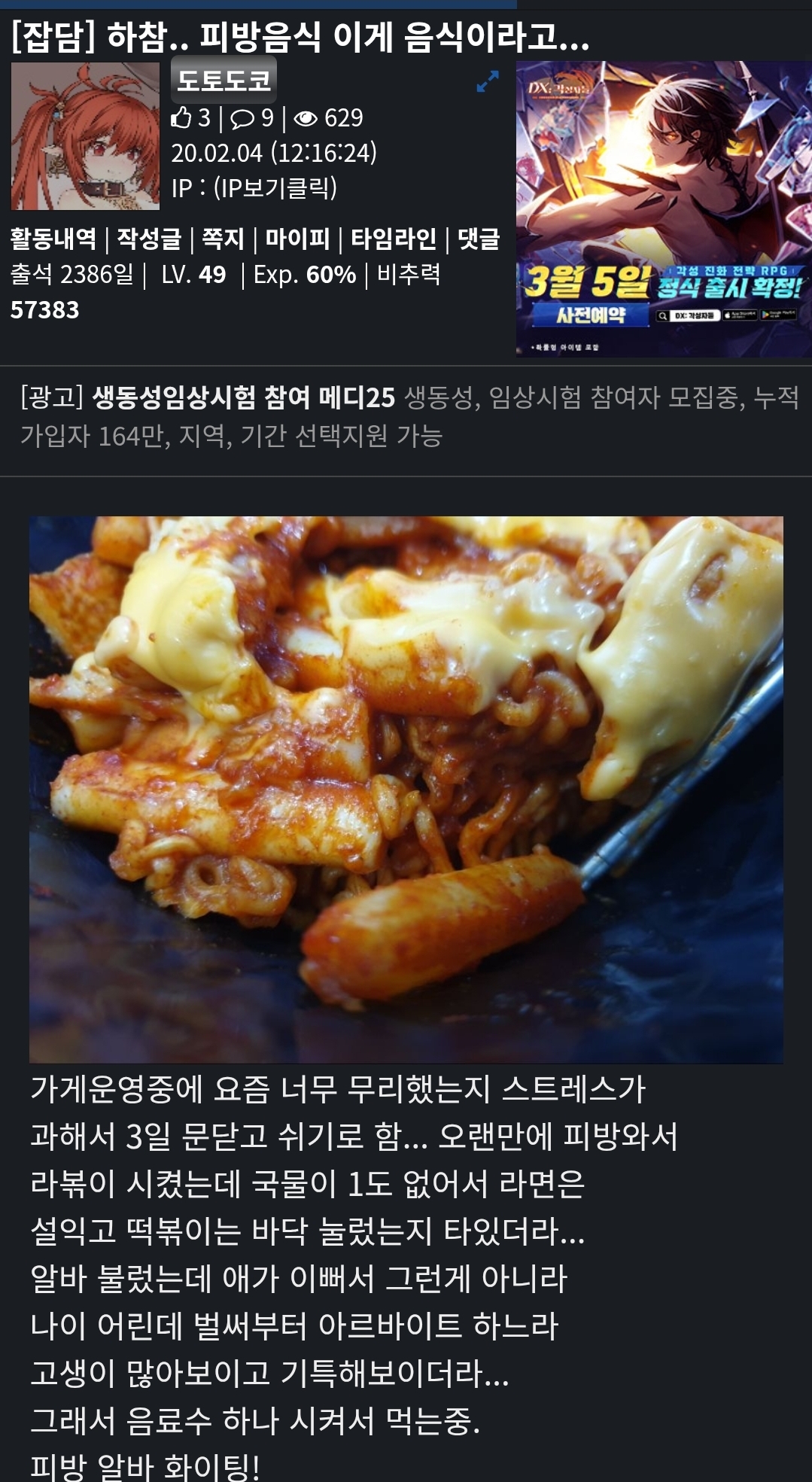Open the cheese rabokki food photo
This screenshot has height=1482, width=812.
tap(406, 789)
